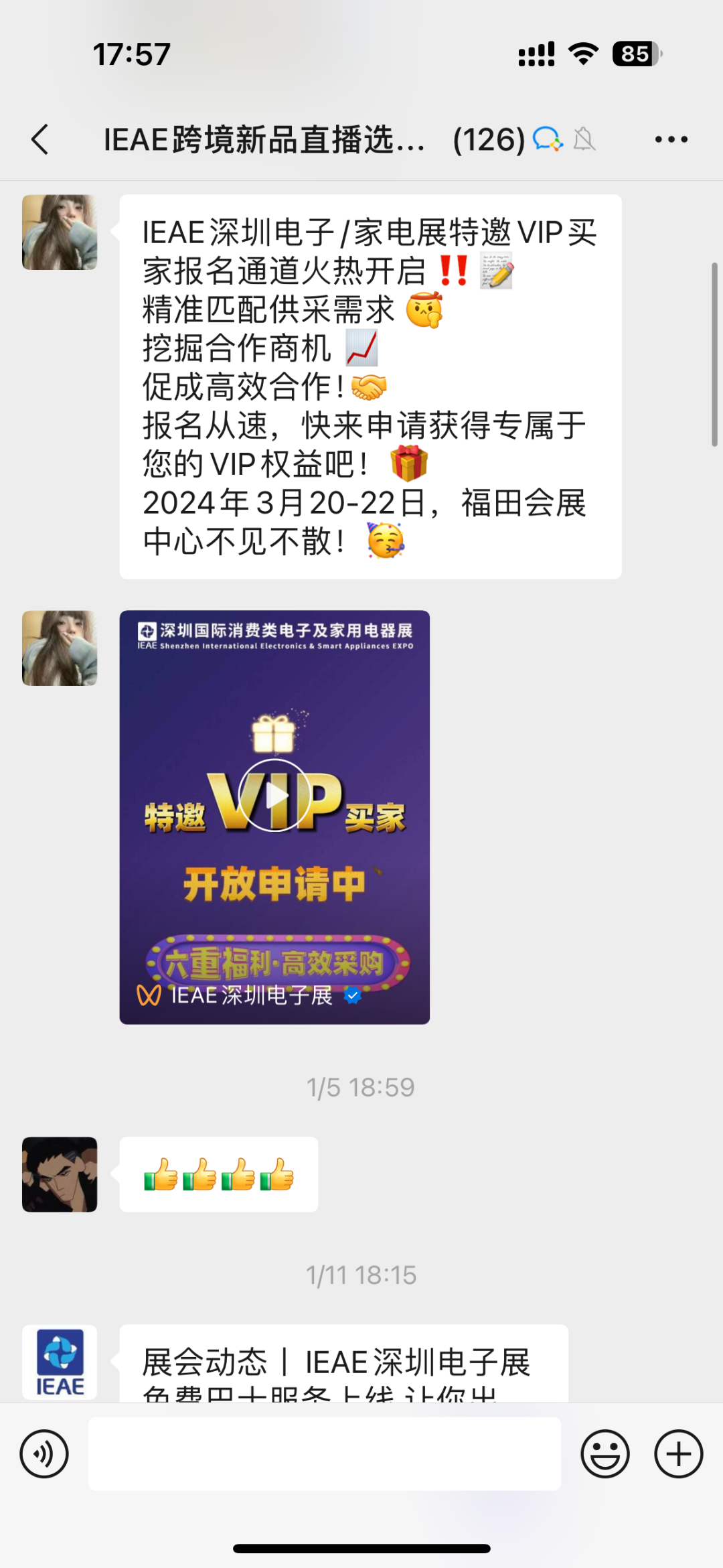Switch to voice message input

tap(44, 1454)
